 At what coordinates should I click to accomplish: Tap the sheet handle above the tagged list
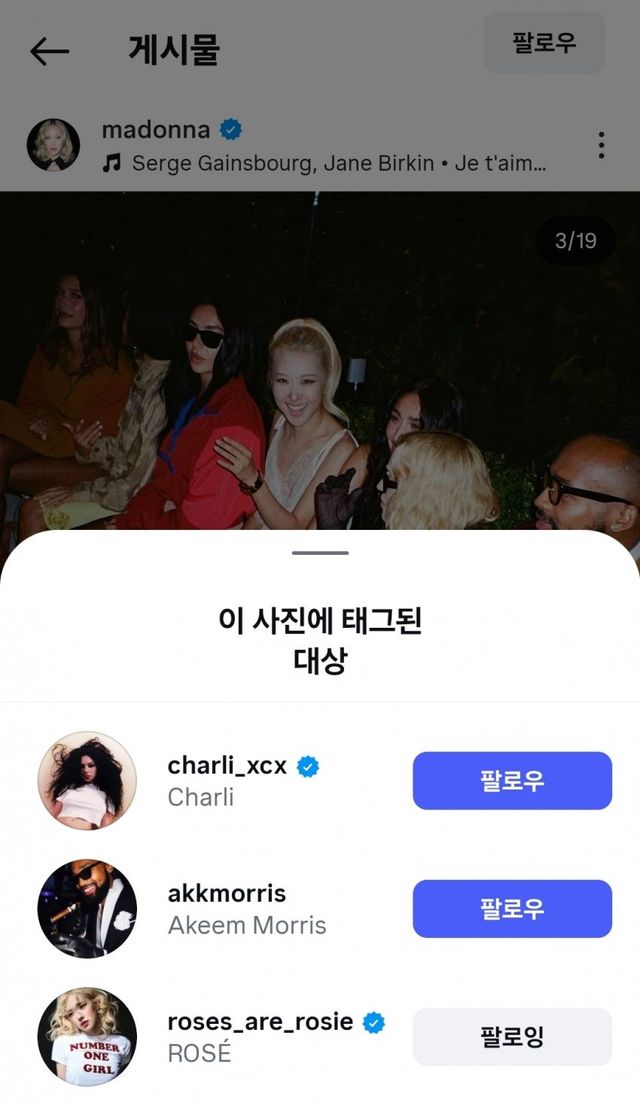[320, 552]
